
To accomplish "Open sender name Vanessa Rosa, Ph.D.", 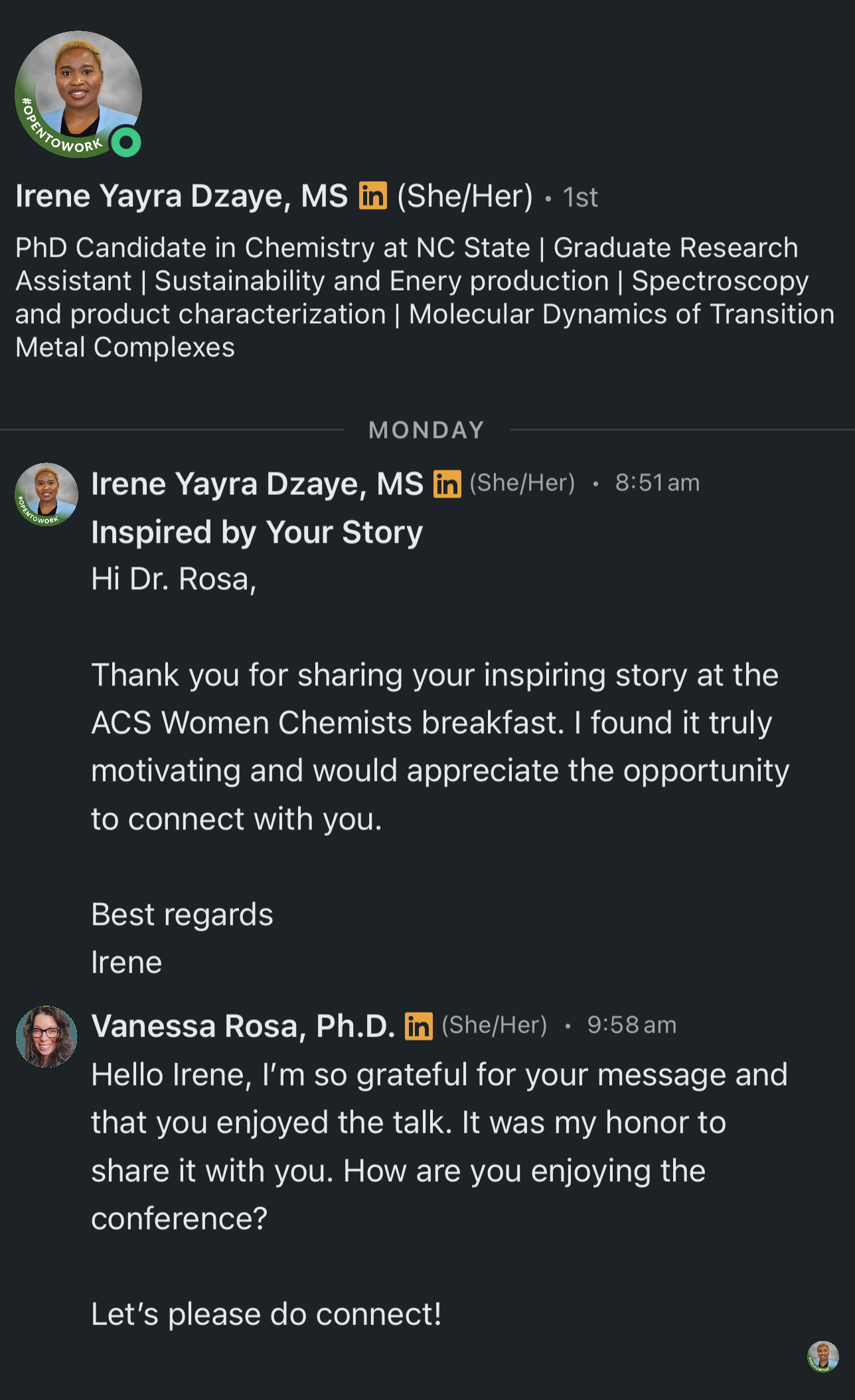I will coord(243,1026).
